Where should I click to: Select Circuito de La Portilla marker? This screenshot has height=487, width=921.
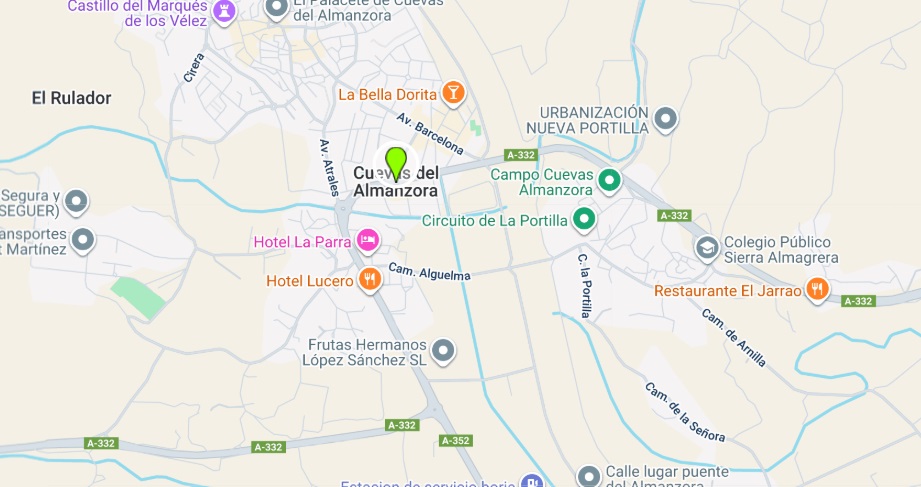point(584,219)
